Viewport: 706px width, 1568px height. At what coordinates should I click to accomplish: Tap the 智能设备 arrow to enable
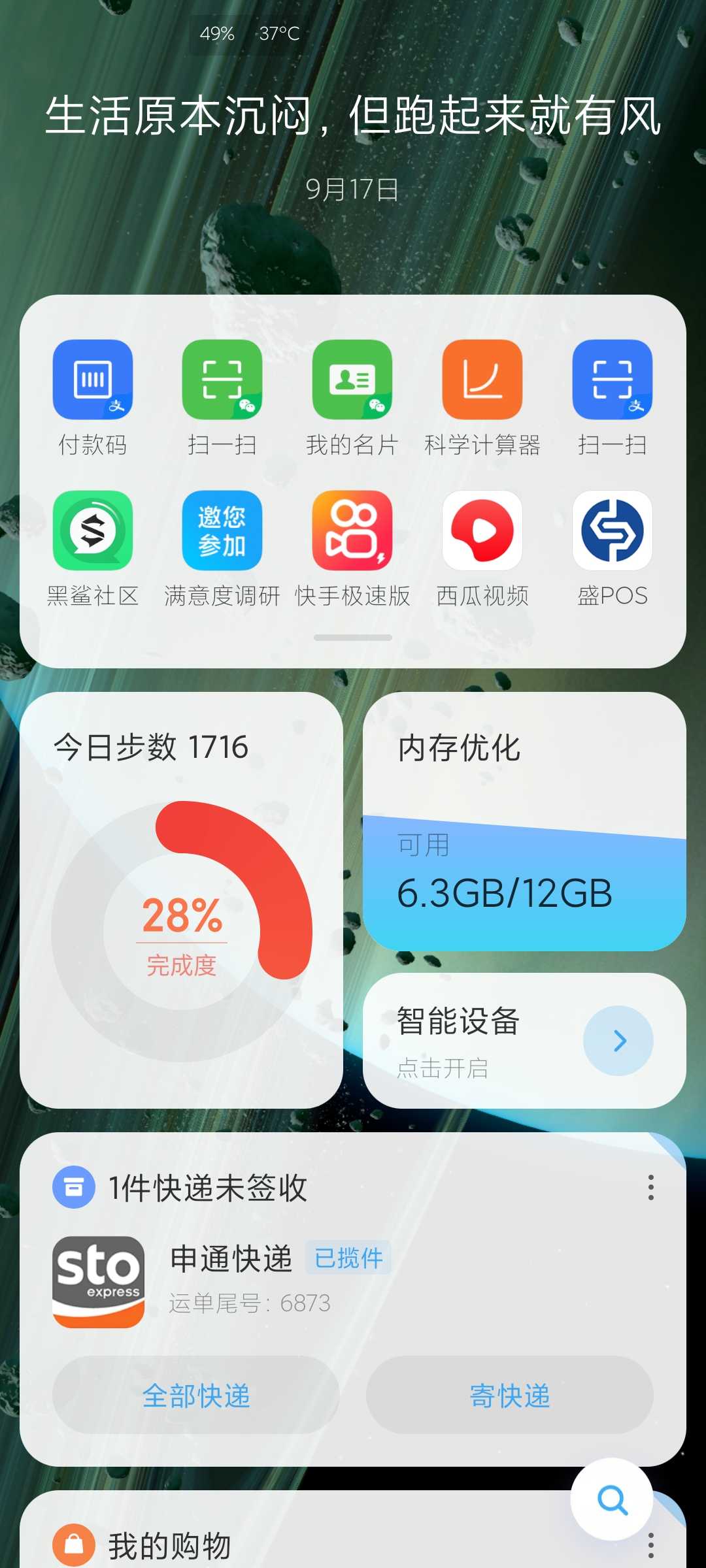(x=618, y=1041)
